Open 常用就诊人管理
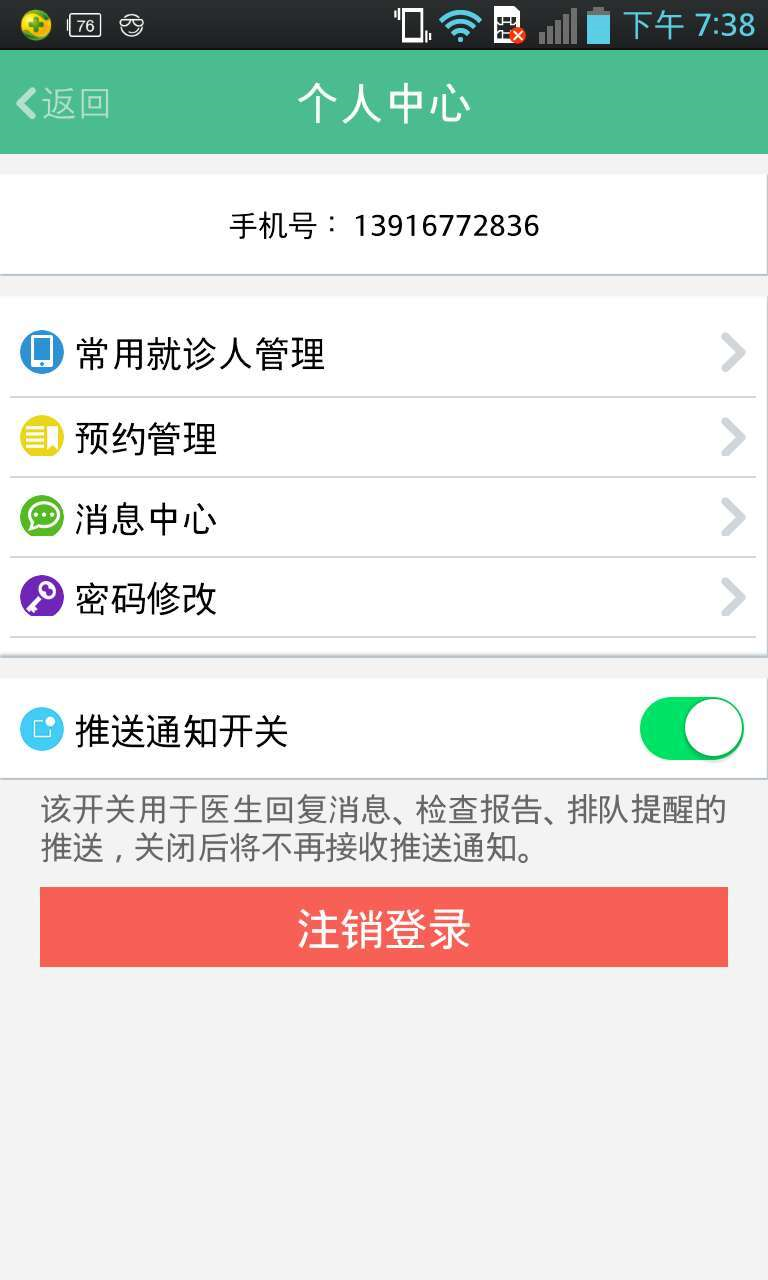 (x=382, y=354)
